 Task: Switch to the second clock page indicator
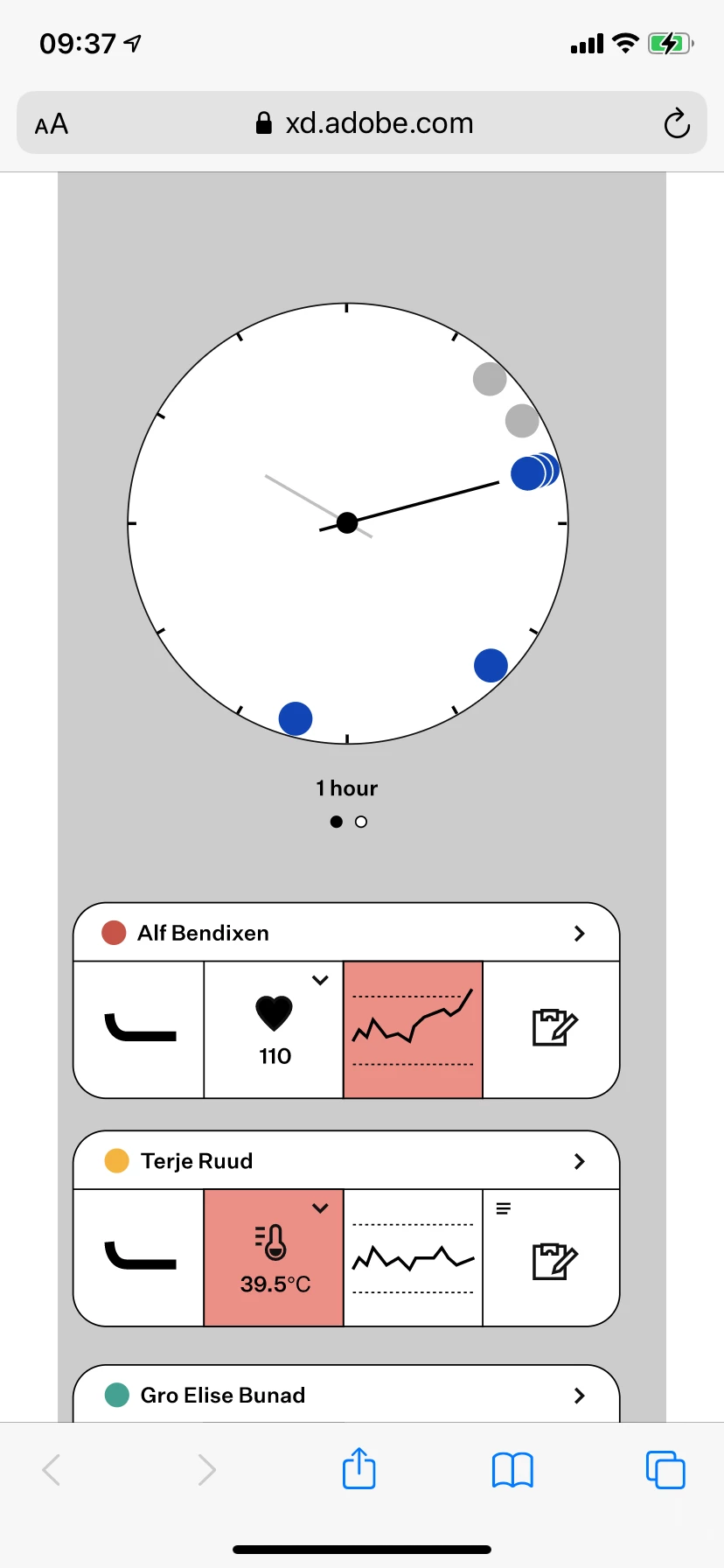[361, 822]
